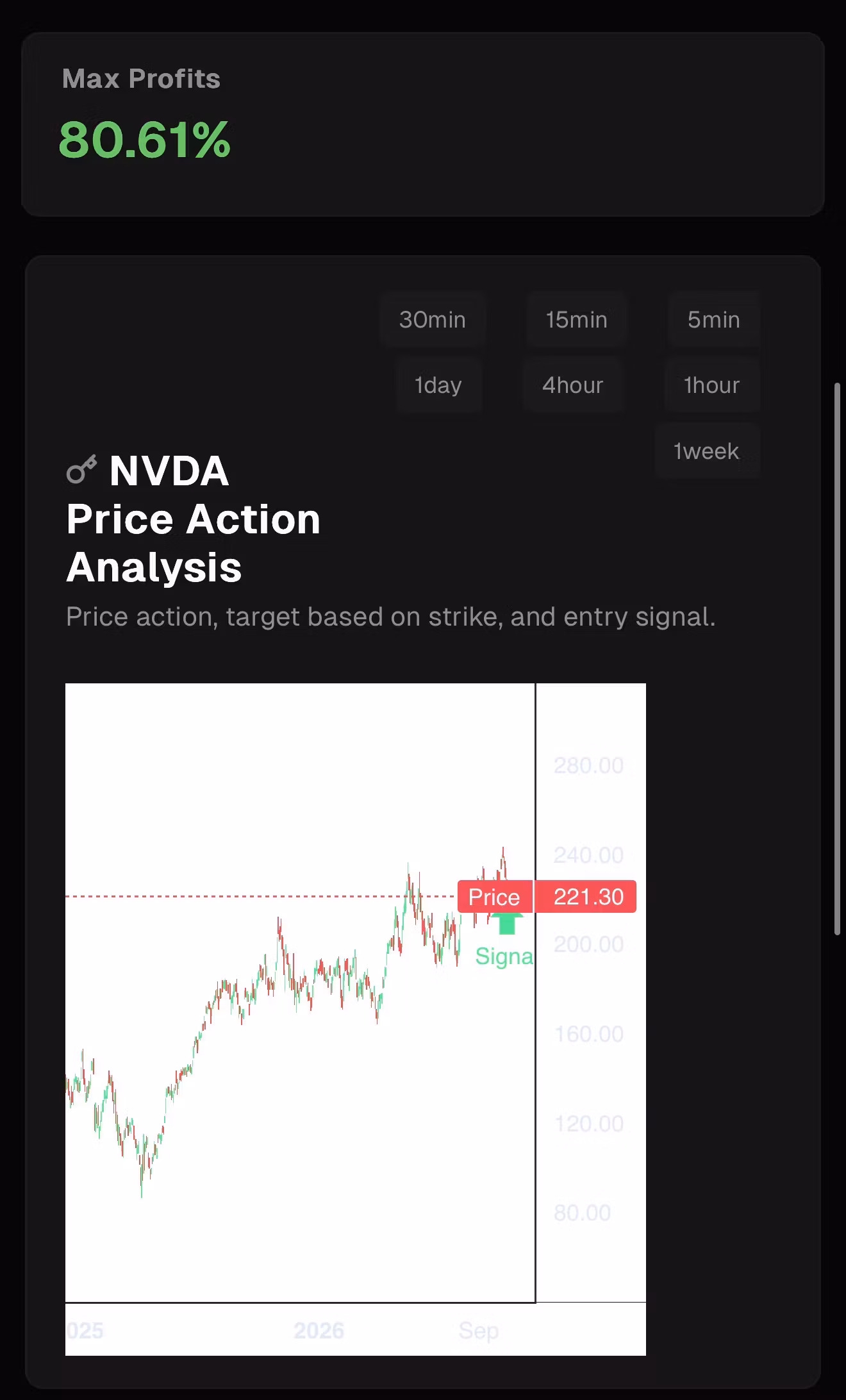846x1400 pixels.
Task: Choose the 5min timeframe
Action: pyautogui.click(x=714, y=319)
